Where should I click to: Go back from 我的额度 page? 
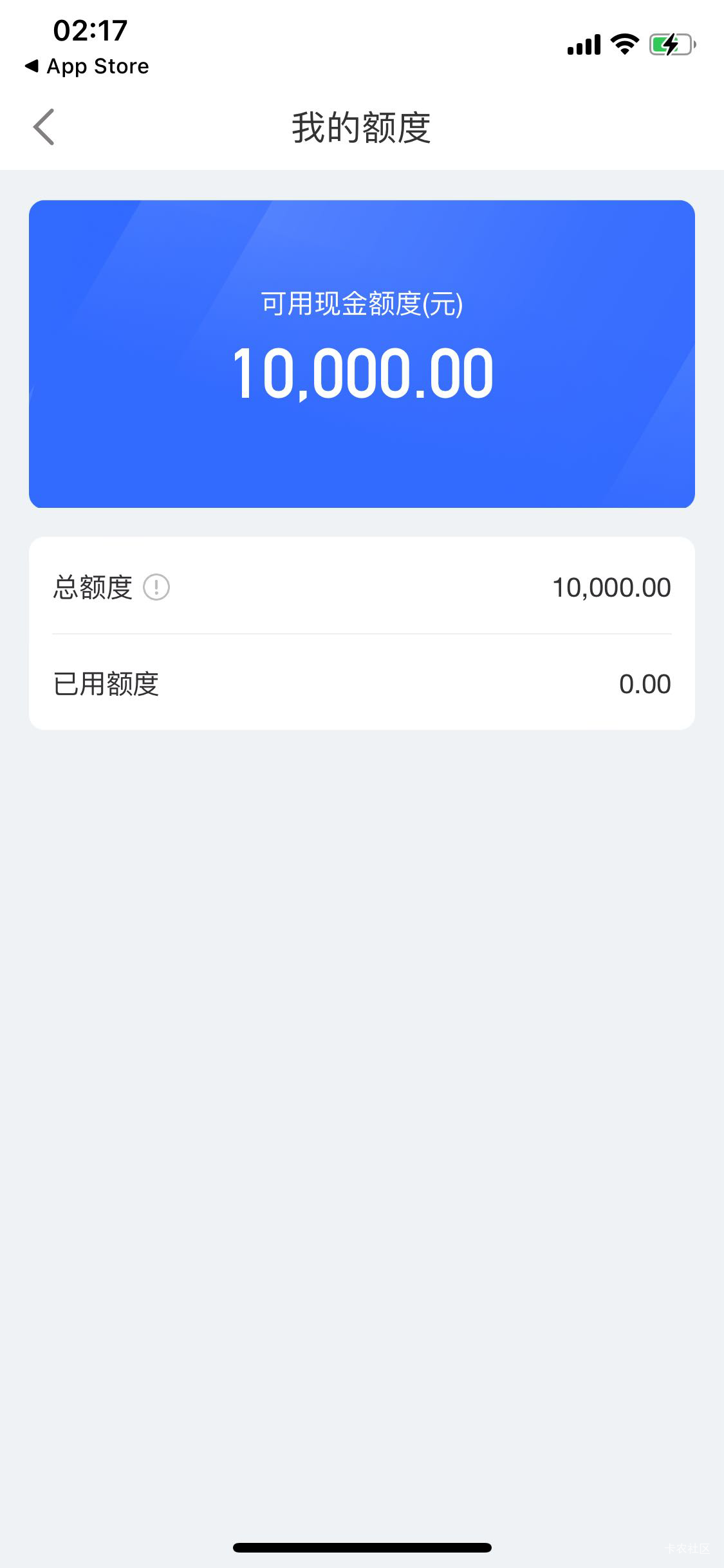[x=44, y=127]
